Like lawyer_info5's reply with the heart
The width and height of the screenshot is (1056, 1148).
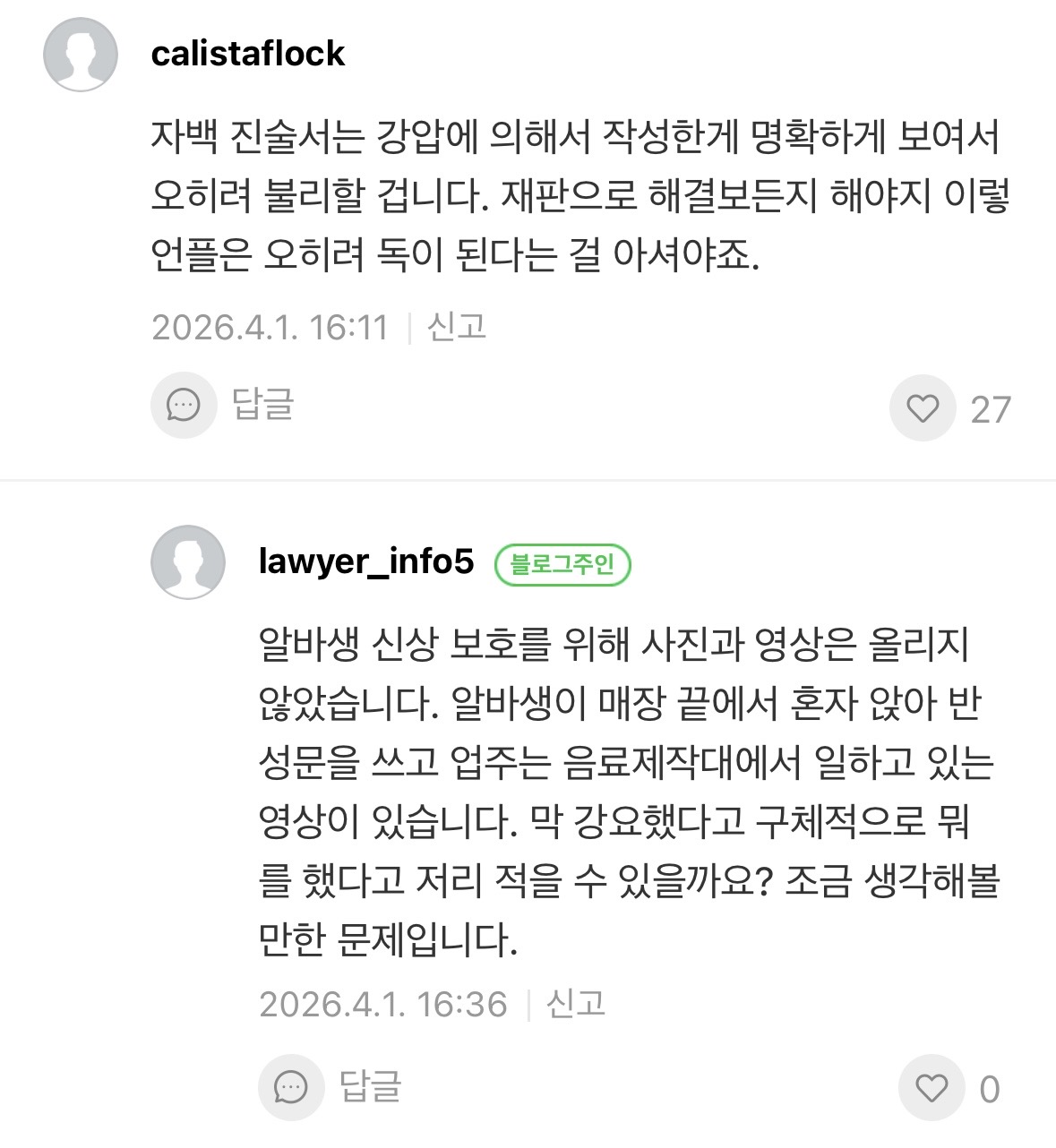pos(932,1088)
